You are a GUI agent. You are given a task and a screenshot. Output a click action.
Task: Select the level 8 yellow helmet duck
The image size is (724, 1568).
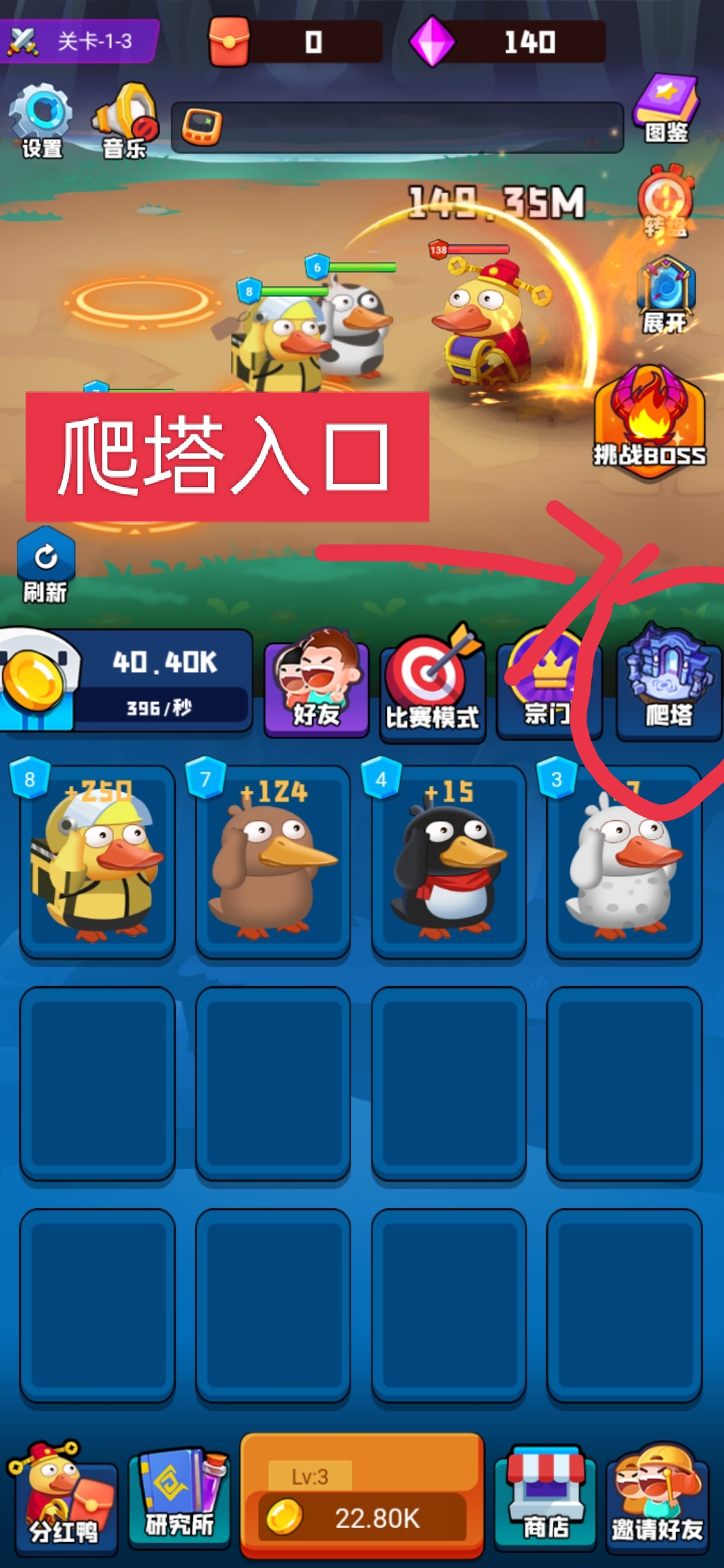(97, 861)
